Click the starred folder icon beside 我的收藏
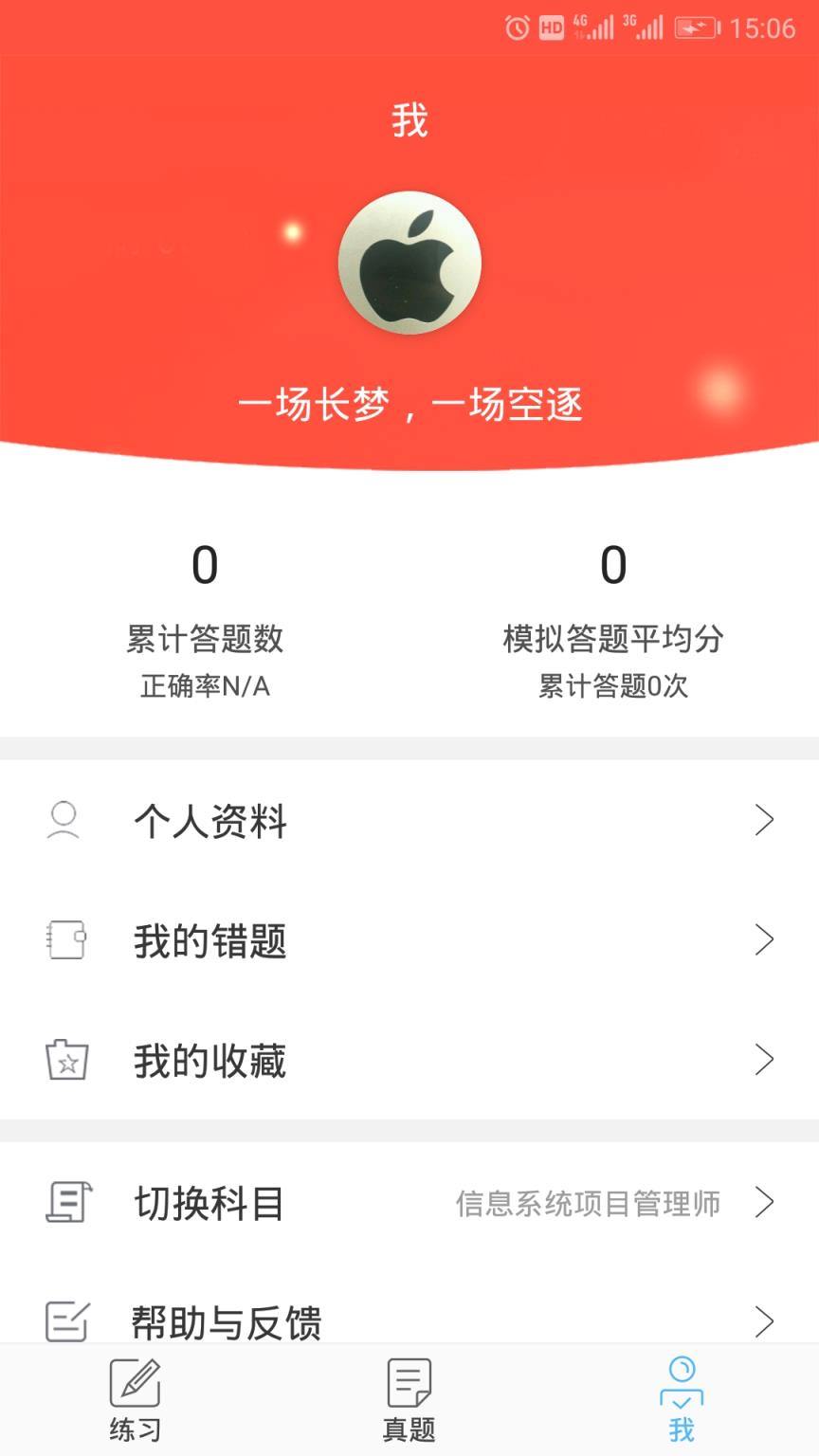Screen dimensions: 819x1456 [64, 1060]
